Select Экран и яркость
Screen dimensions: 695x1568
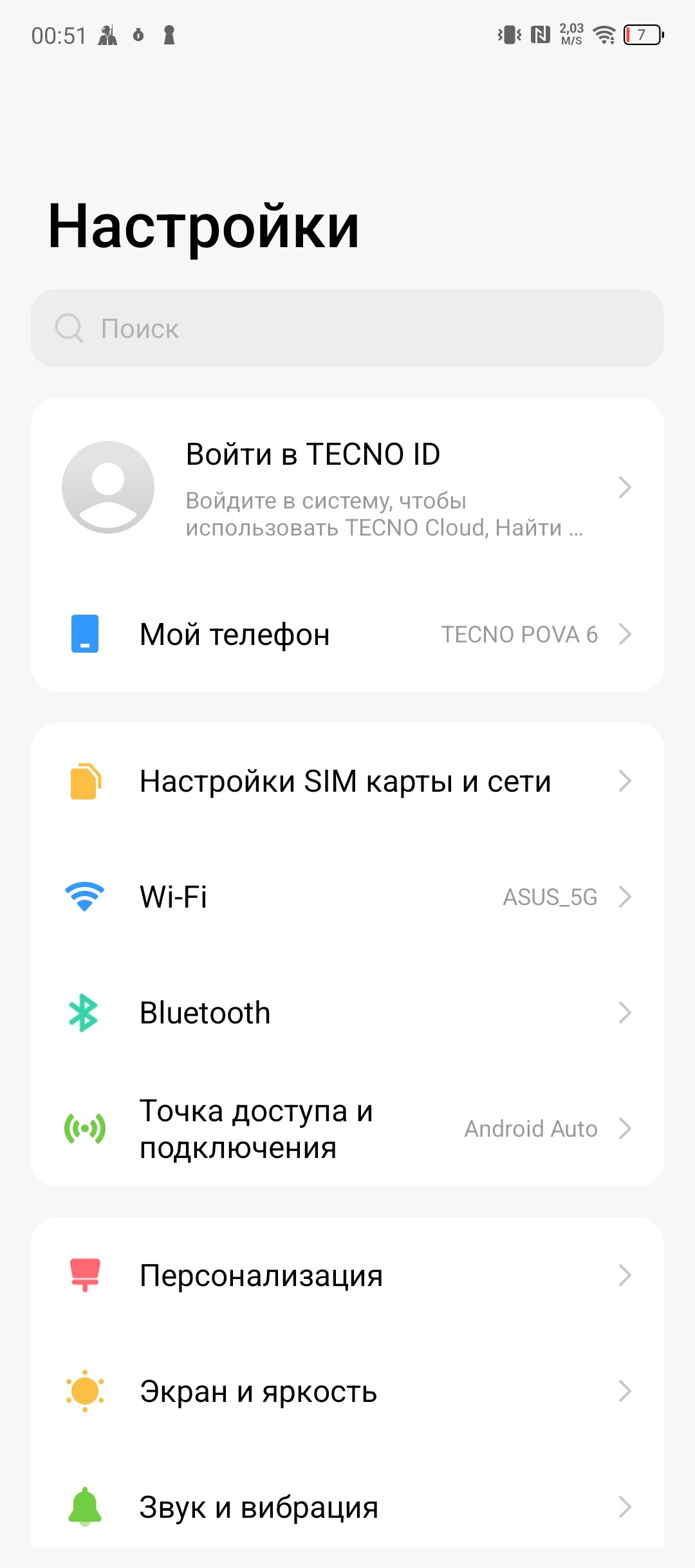click(347, 1391)
